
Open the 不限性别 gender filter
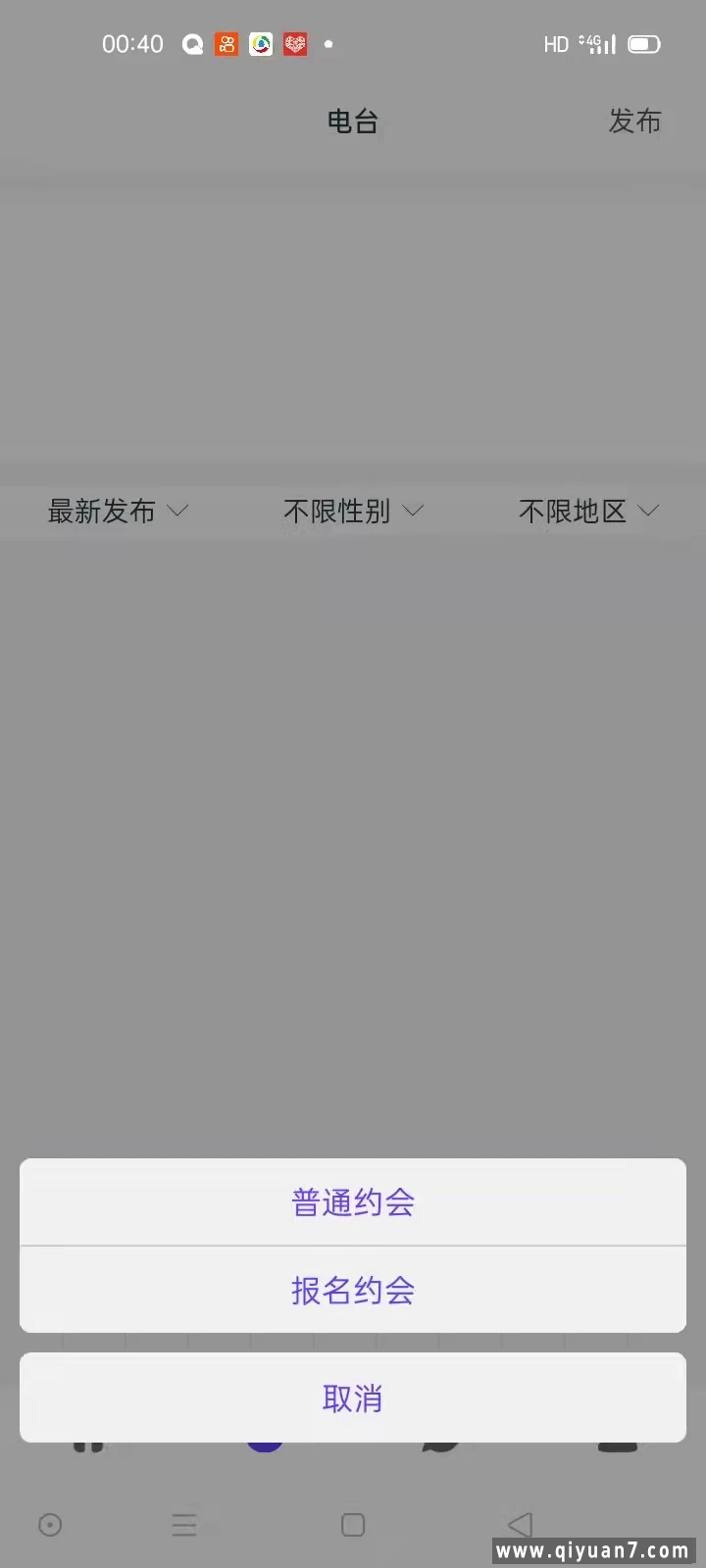pos(353,511)
